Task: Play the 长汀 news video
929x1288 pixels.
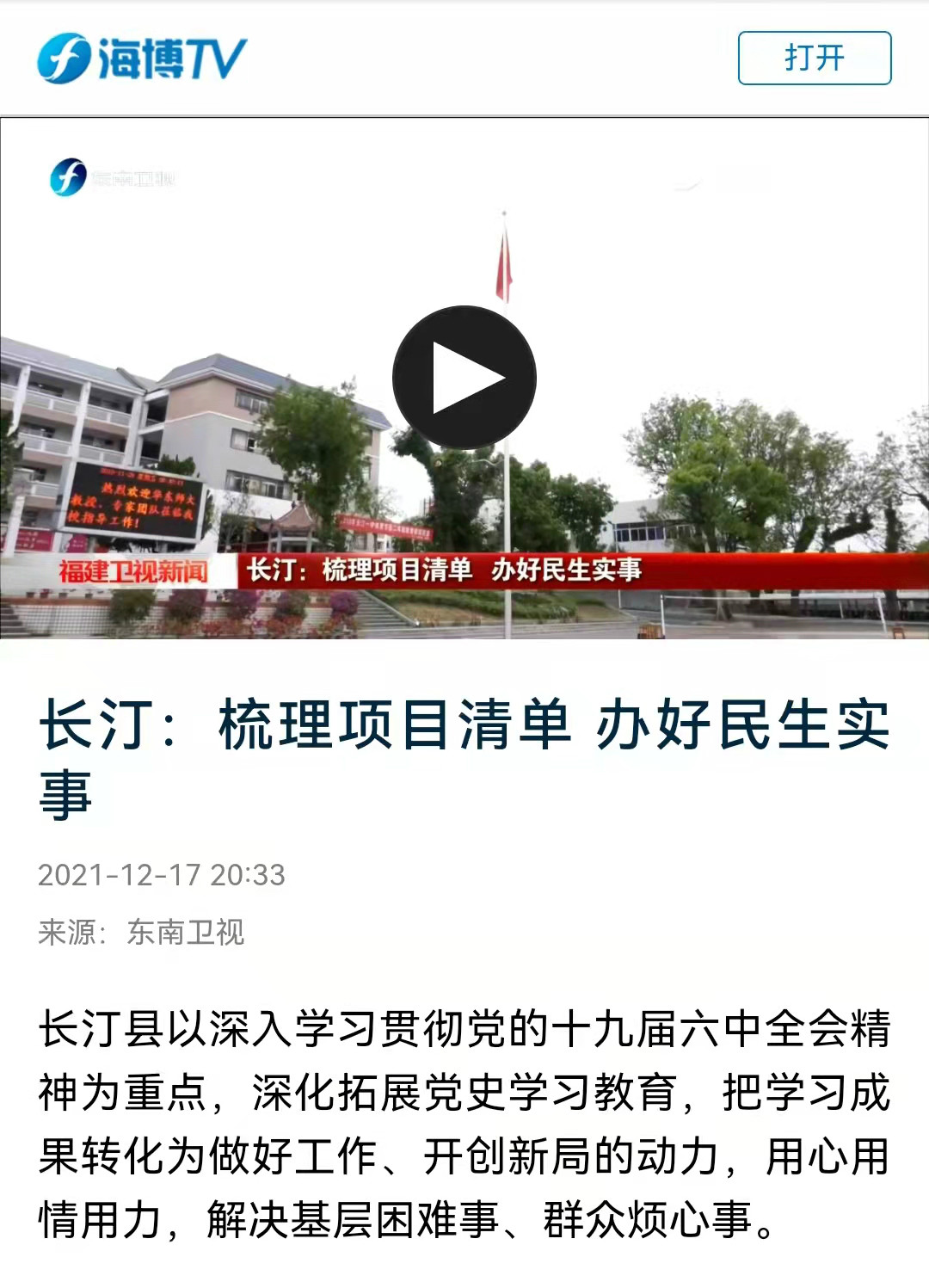Action: point(464,378)
